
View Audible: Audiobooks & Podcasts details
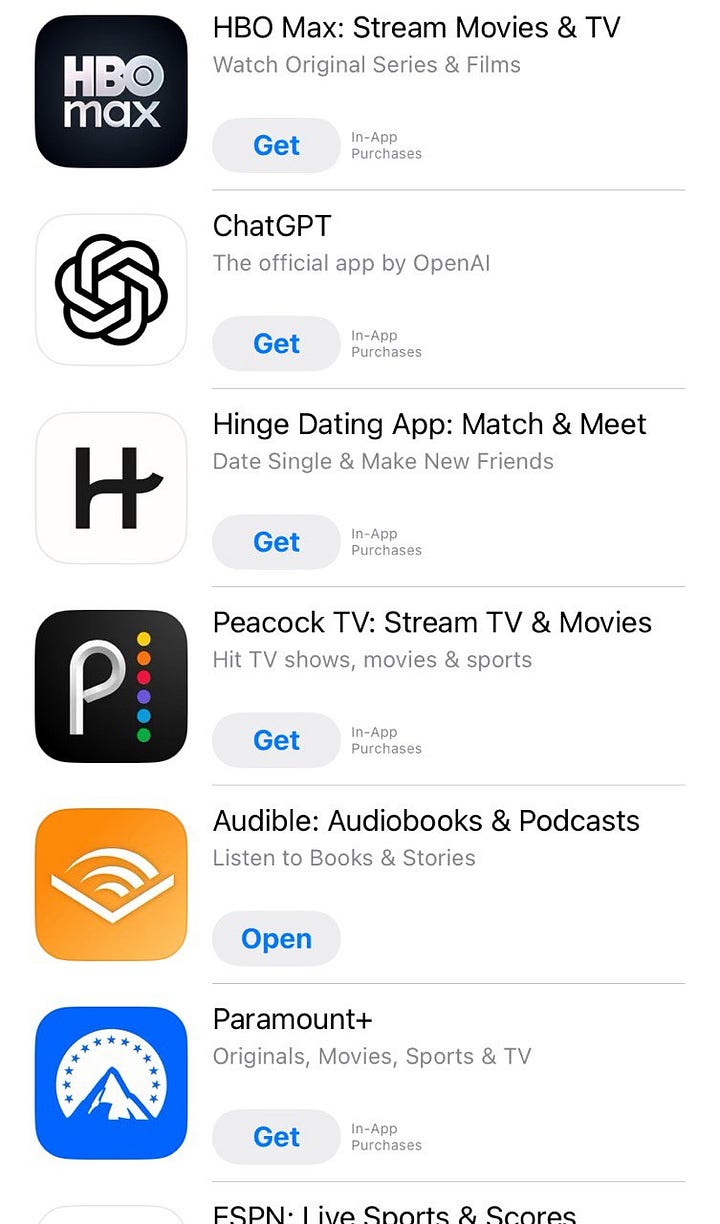[x=426, y=820]
